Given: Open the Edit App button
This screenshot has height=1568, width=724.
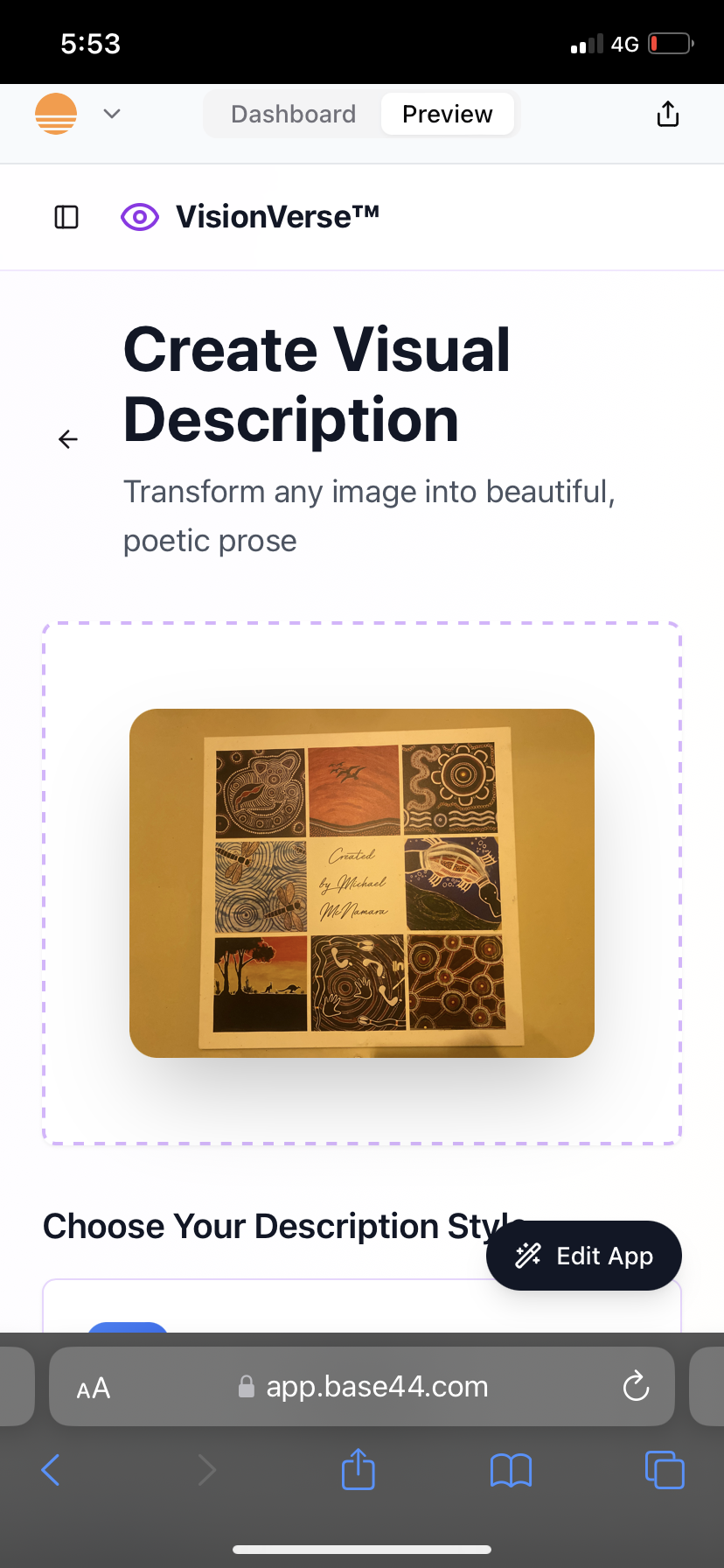Looking at the screenshot, I should pyautogui.click(x=584, y=1256).
